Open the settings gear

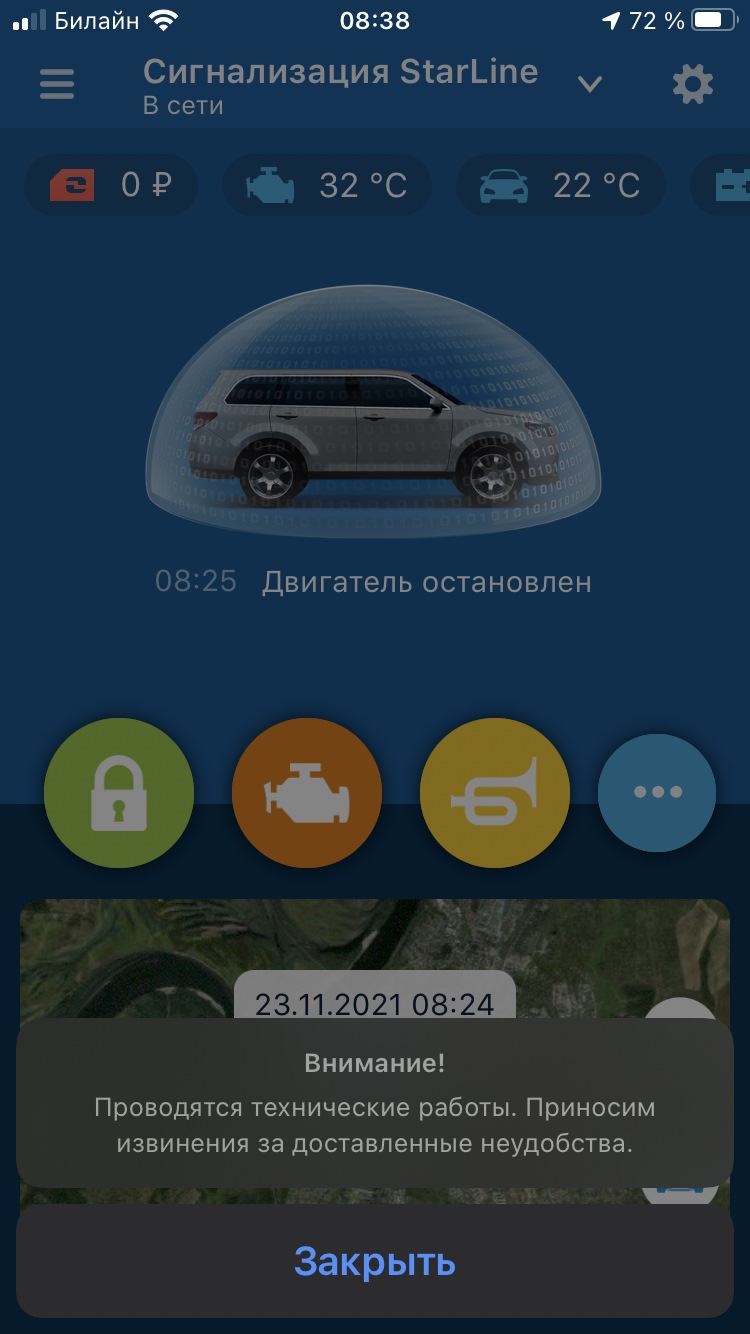coord(692,84)
